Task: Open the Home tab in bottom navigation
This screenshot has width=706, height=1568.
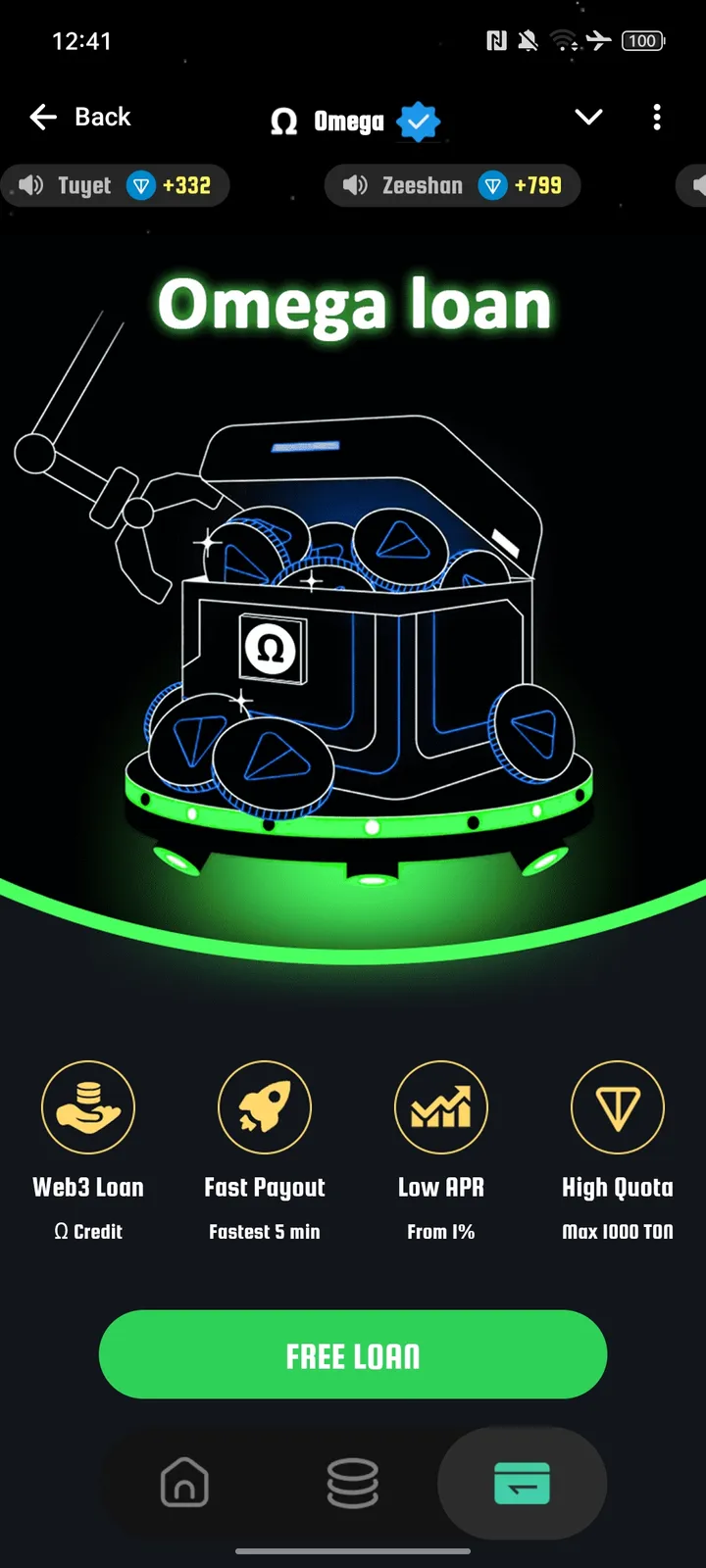Action: click(184, 1484)
